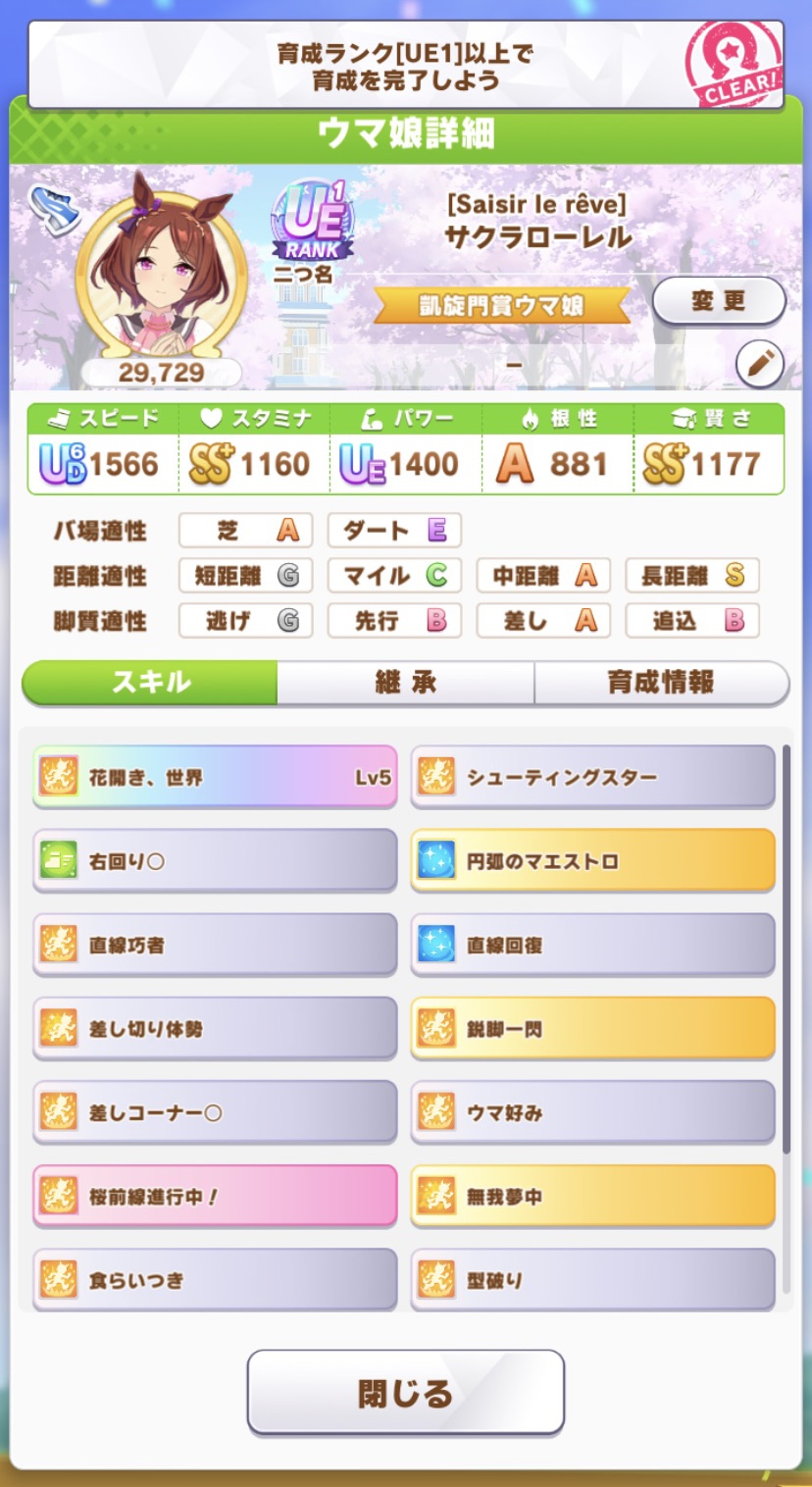Open the 右回り○ skill

point(215,861)
